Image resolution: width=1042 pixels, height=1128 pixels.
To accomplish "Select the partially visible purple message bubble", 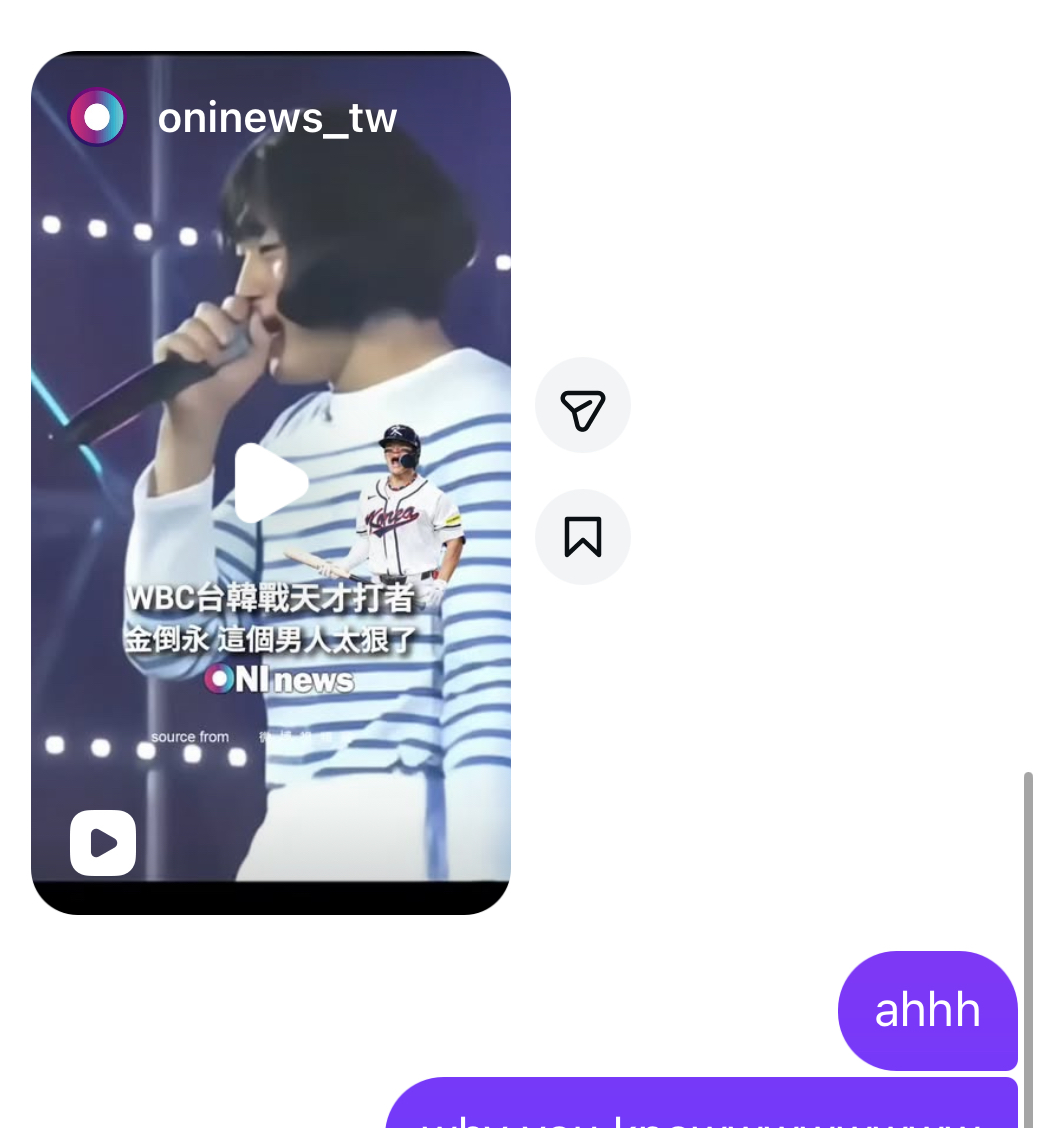I will click(700, 1110).
